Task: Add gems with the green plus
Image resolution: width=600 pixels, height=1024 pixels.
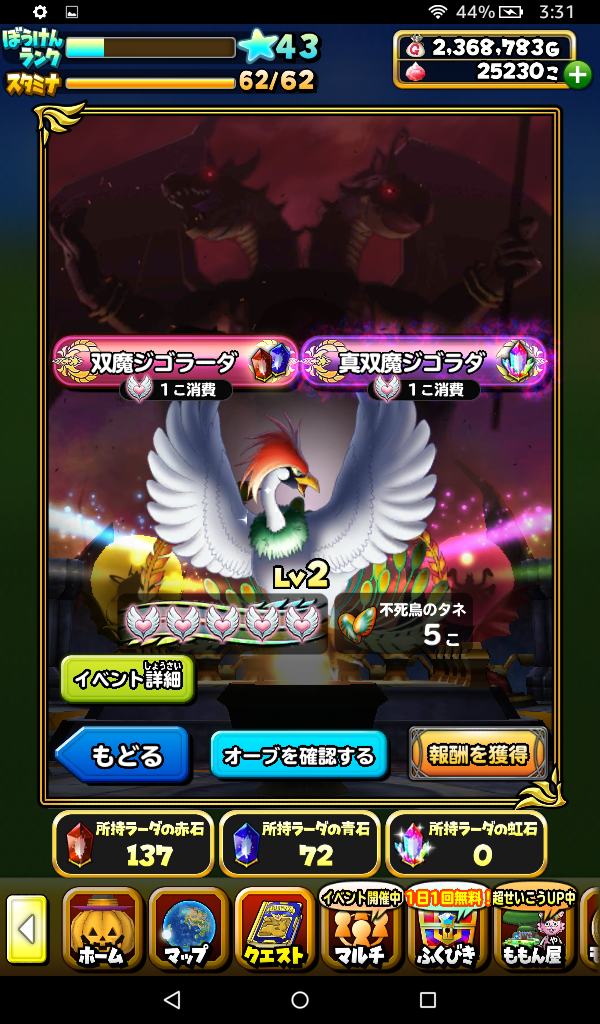Action: (577, 73)
